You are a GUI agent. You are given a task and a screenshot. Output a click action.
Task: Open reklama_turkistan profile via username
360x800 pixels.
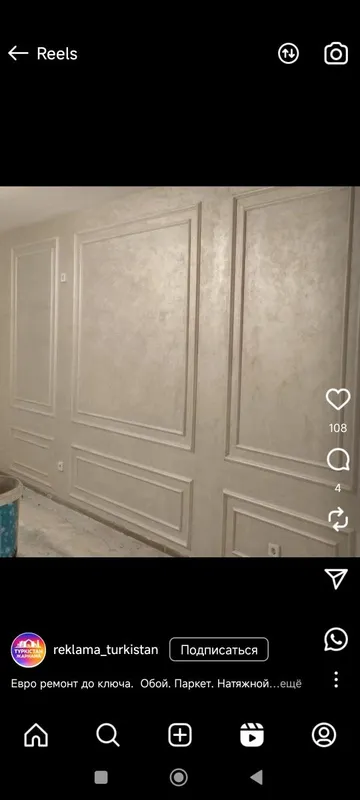pos(106,650)
